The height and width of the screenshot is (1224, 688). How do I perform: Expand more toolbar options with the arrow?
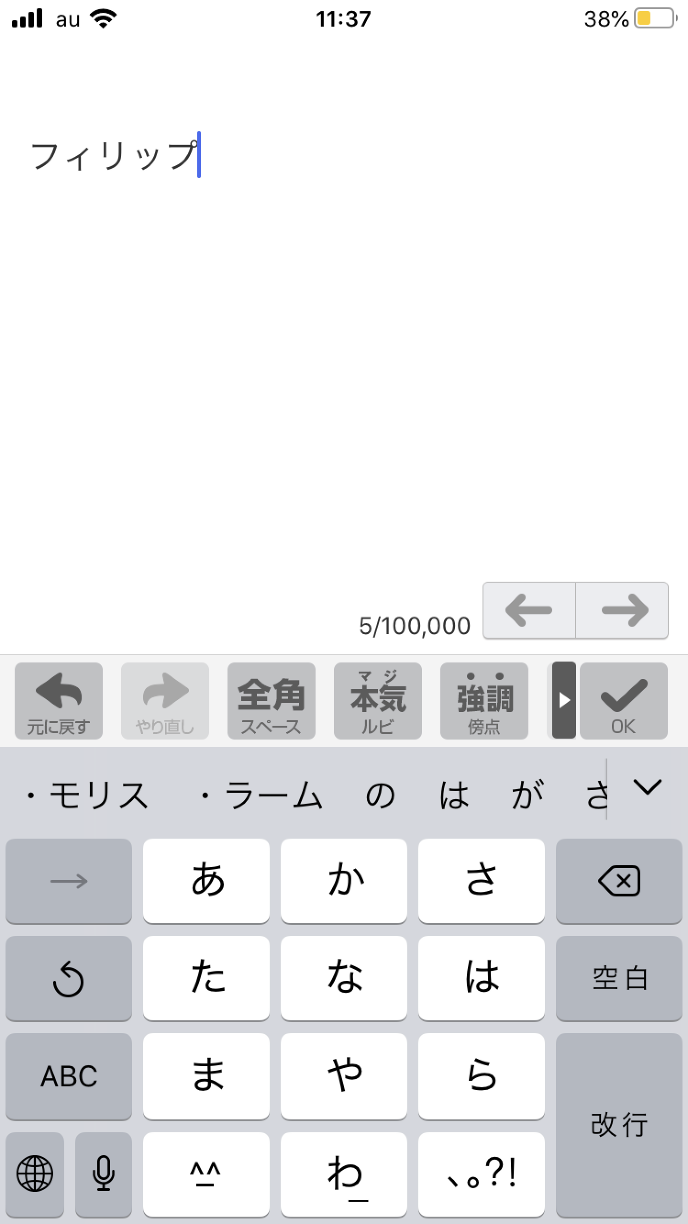[x=564, y=701]
